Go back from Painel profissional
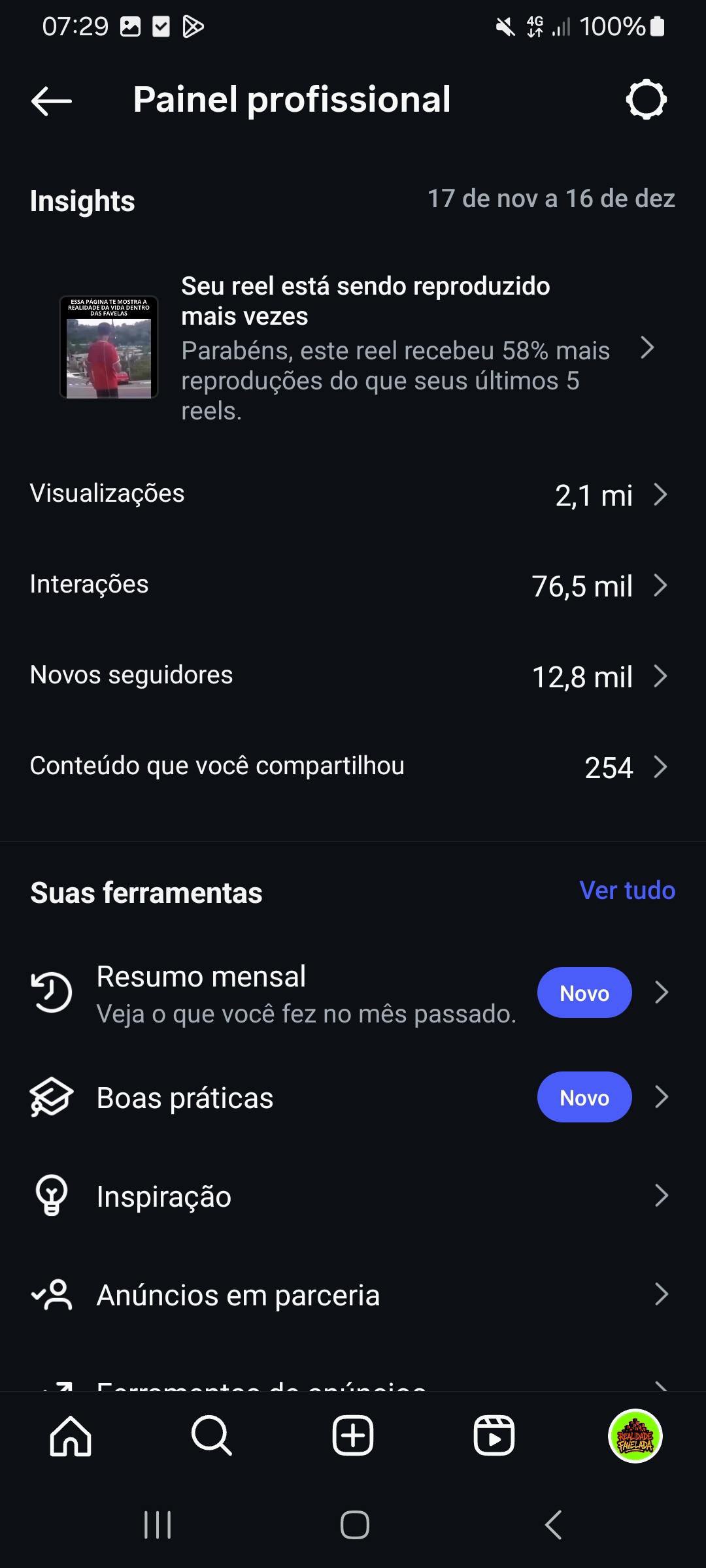 [x=51, y=101]
